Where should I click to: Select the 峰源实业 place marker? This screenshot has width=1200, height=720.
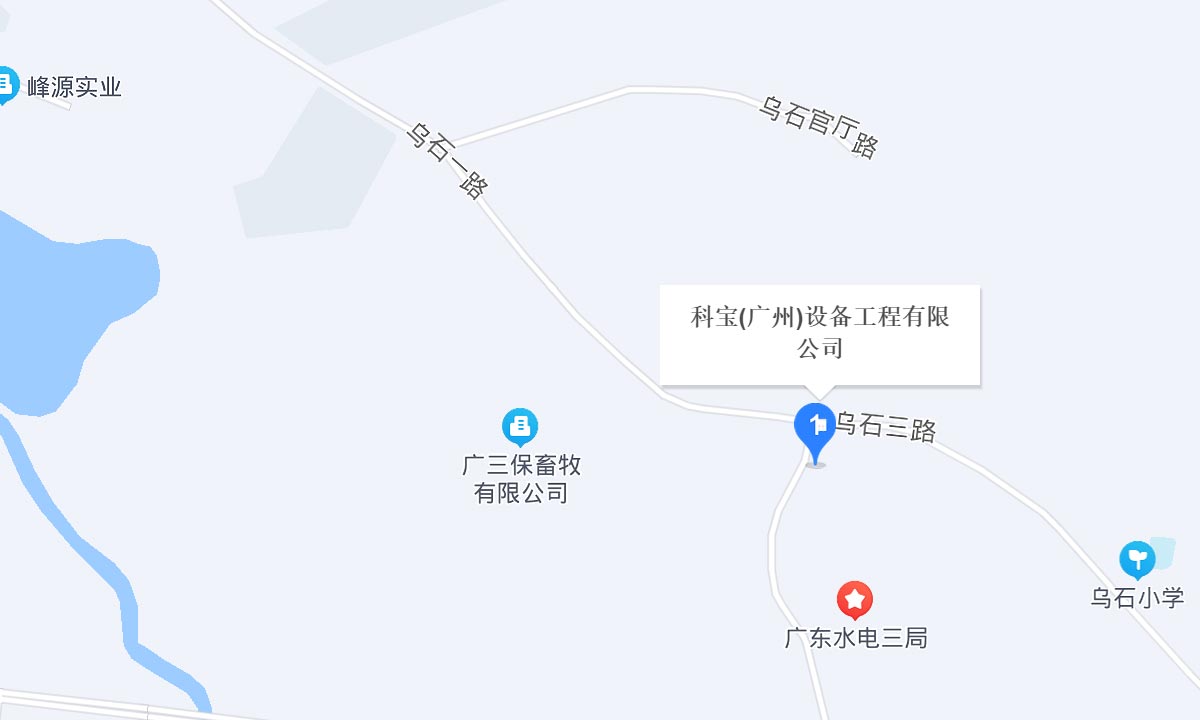[x=5, y=84]
